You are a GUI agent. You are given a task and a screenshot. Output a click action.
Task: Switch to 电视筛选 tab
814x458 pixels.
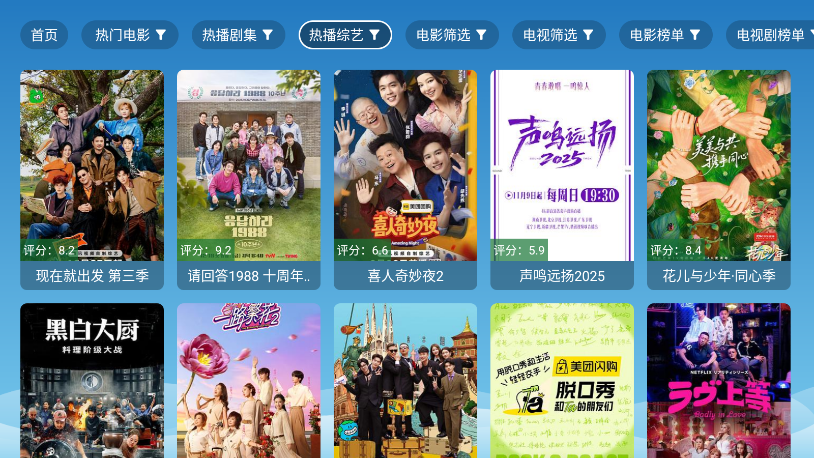(559, 35)
